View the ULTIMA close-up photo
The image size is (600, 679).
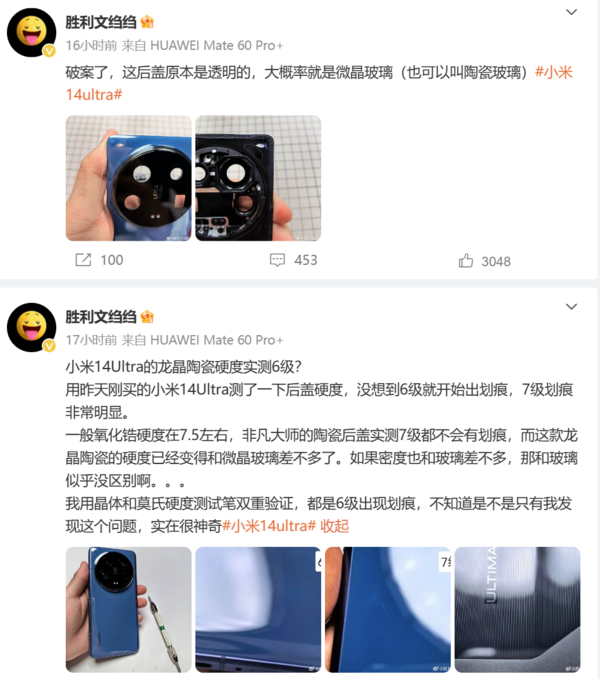(517, 609)
